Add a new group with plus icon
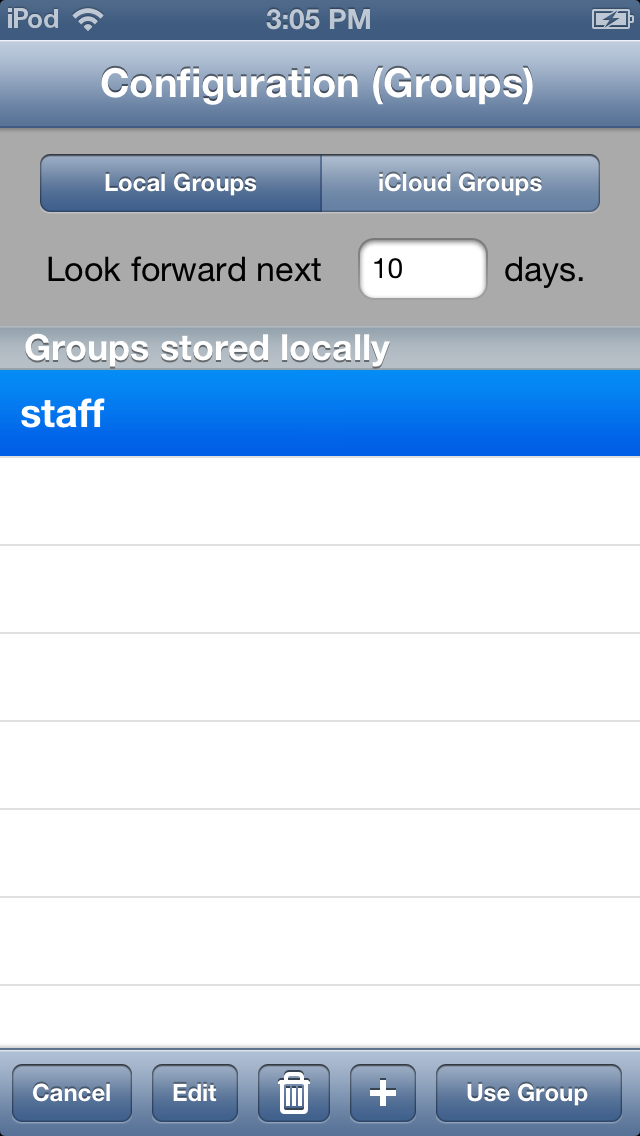The width and height of the screenshot is (640, 1136). pyautogui.click(x=383, y=1093)
